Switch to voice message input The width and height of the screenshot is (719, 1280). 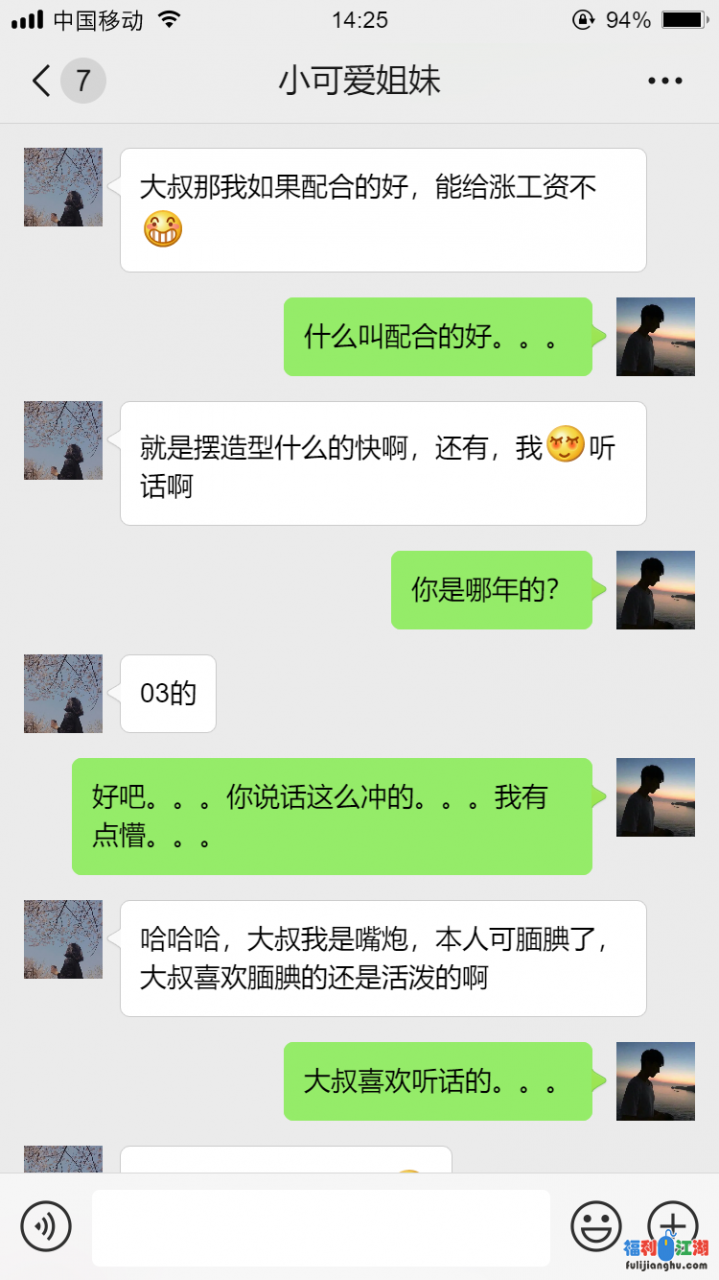(x=46, y=1226)
